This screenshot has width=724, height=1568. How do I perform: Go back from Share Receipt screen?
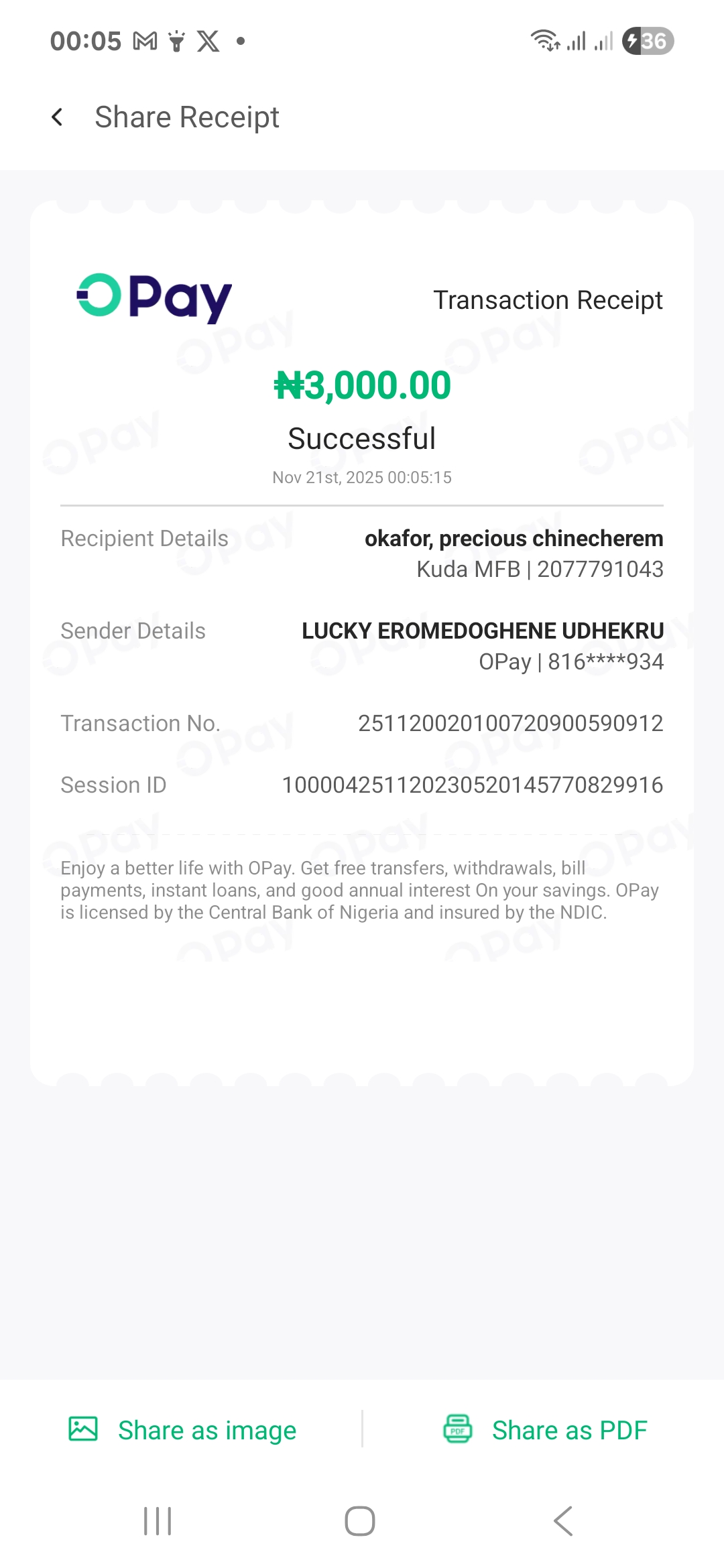click(x=58, y=117)
